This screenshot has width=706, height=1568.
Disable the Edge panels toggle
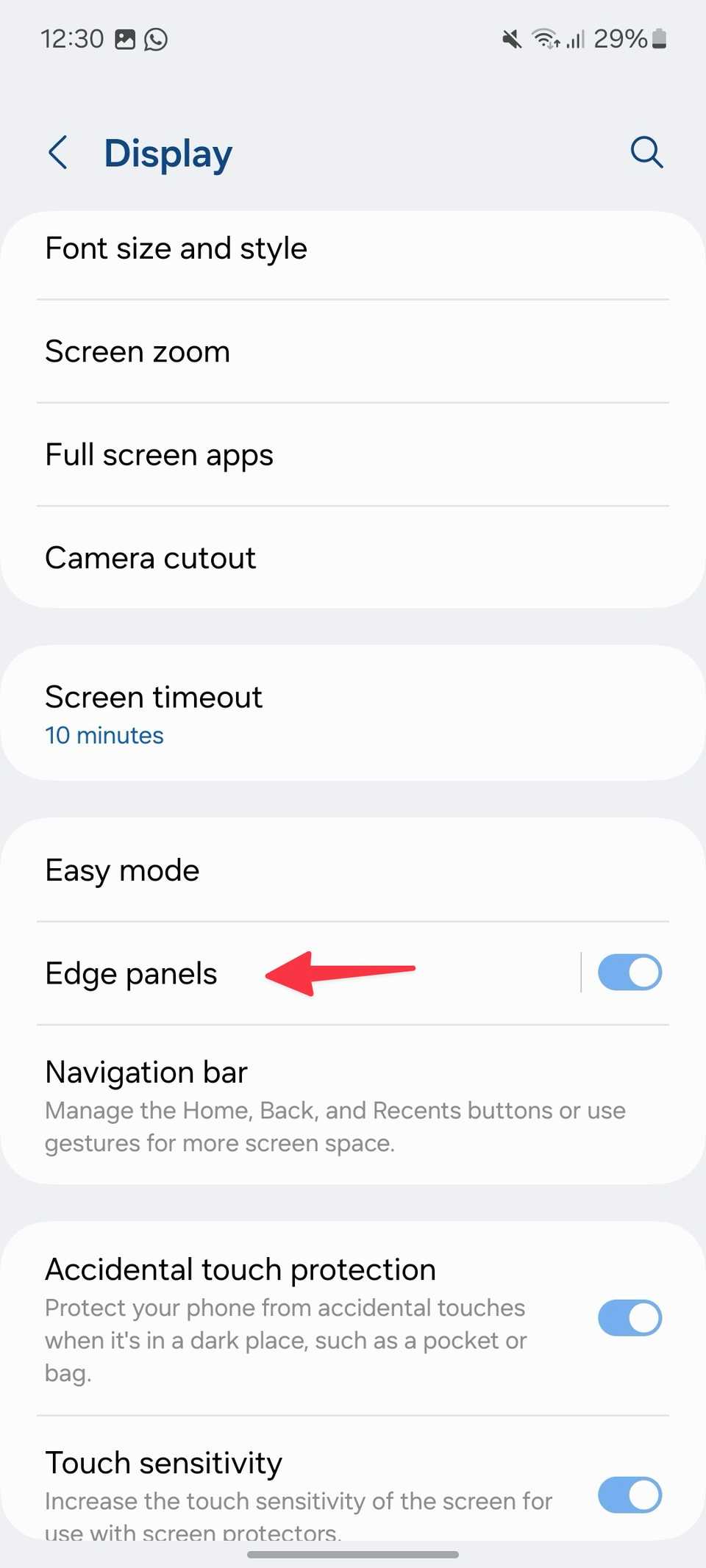tap(630, 972)
